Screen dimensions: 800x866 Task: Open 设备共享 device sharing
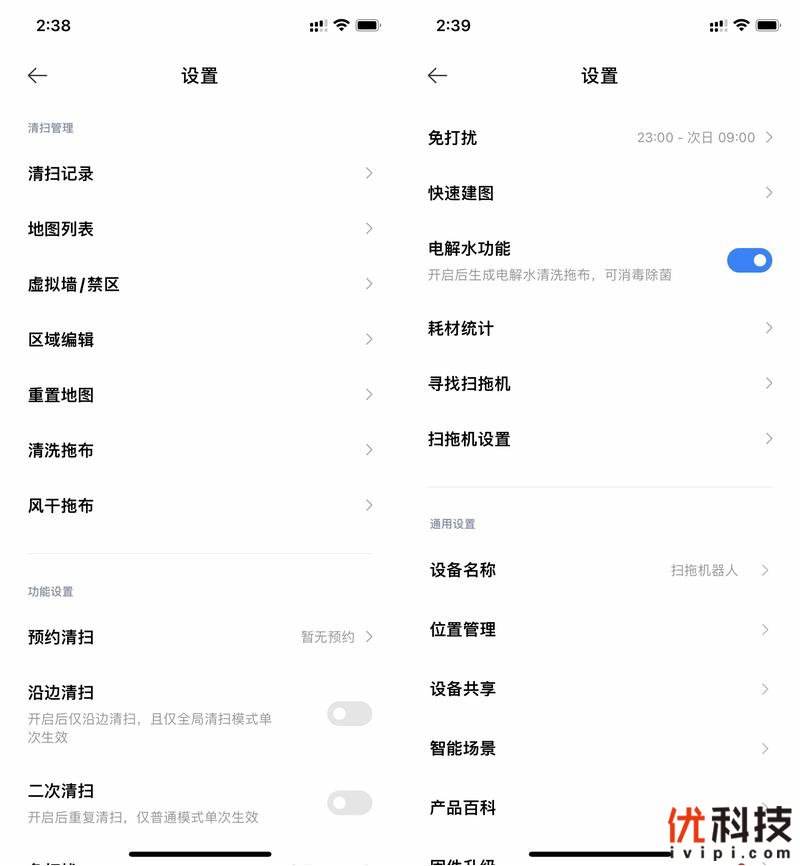tap(600, 689)
